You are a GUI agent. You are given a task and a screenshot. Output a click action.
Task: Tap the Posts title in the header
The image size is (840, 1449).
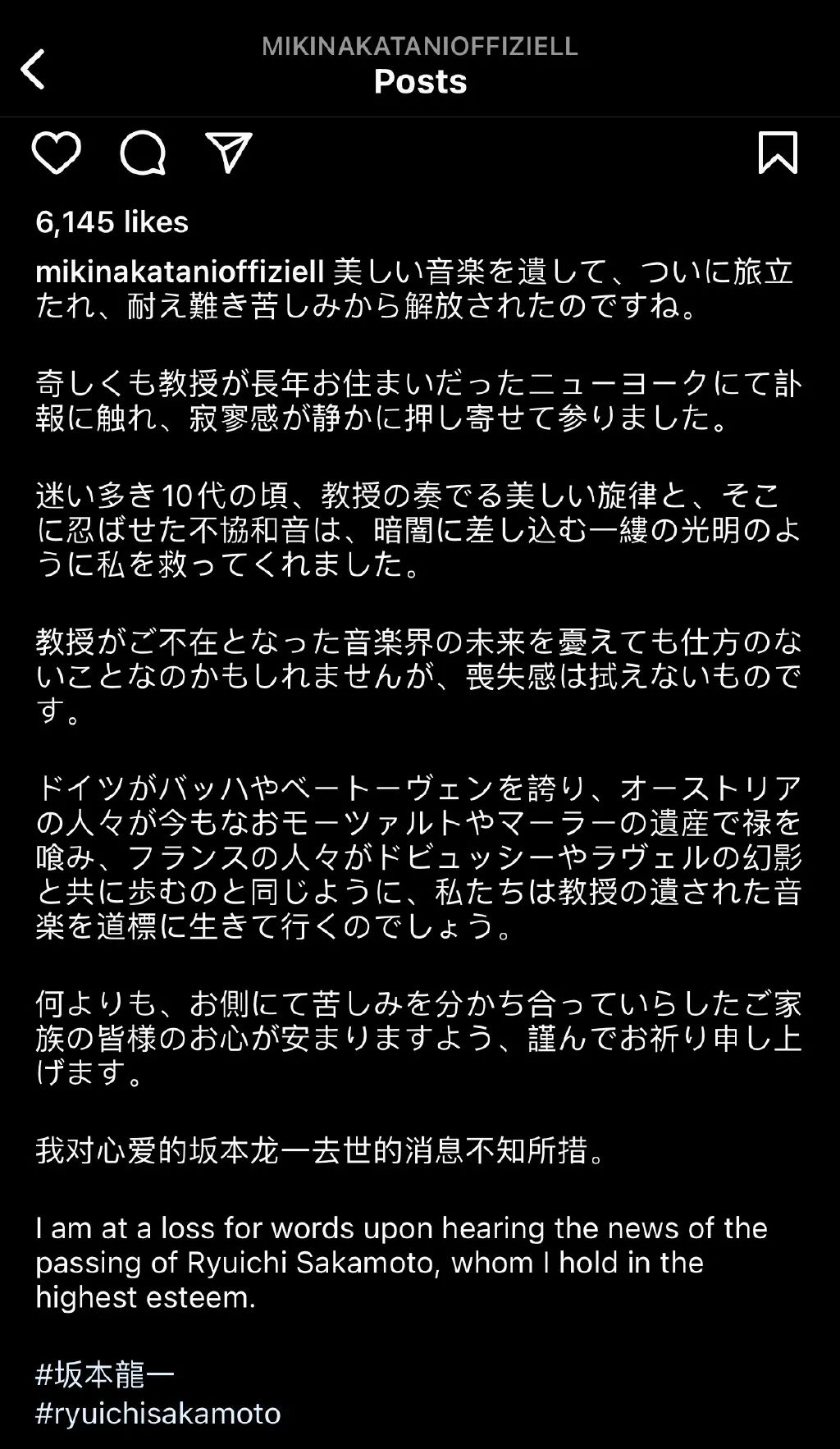[x=419, y=82]
